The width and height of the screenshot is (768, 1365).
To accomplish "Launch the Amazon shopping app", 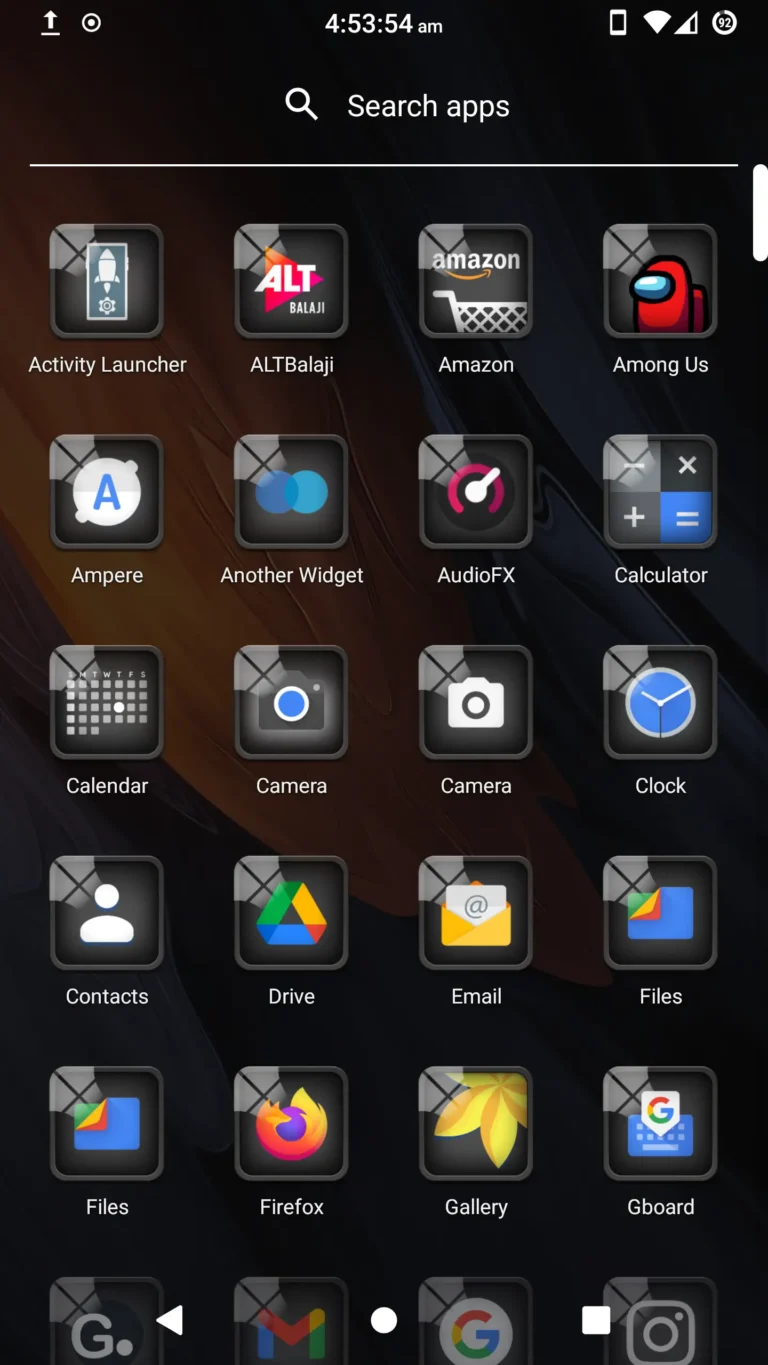I will (476, 281).
